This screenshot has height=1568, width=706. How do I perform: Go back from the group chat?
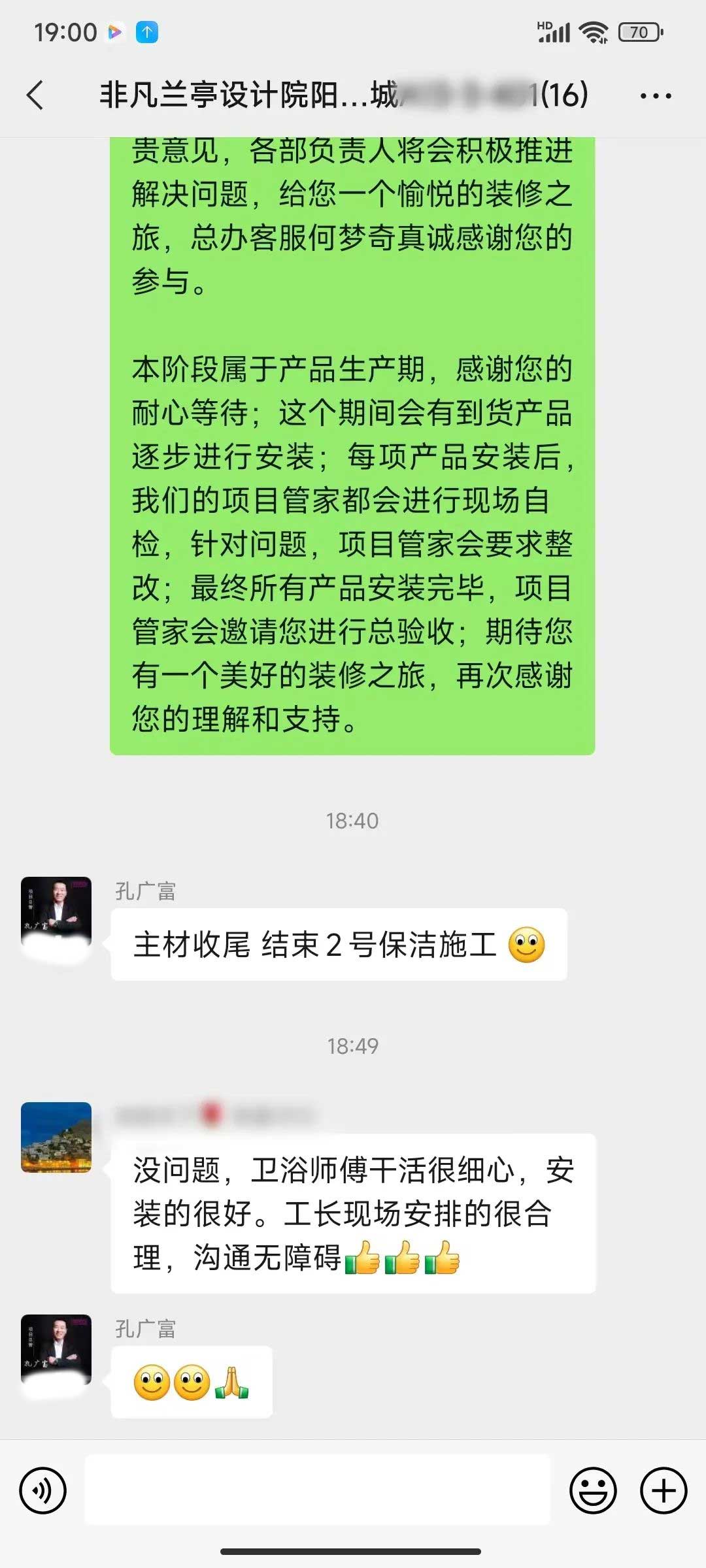click(36, 95)
